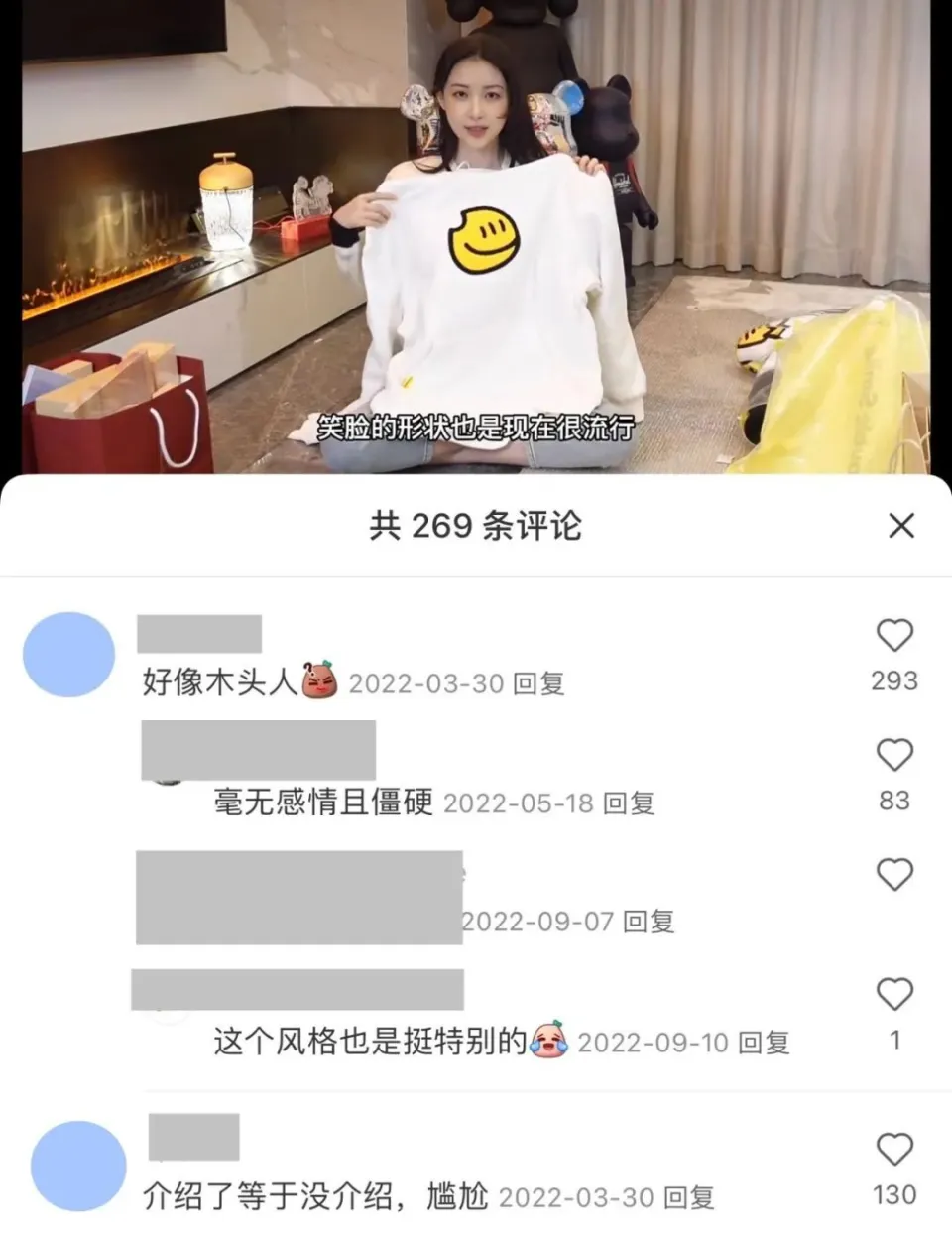Like the comment 这个风格也是挺特别的
The height and width of the screenshot is (1235, 952).
[x=894, y=994]
